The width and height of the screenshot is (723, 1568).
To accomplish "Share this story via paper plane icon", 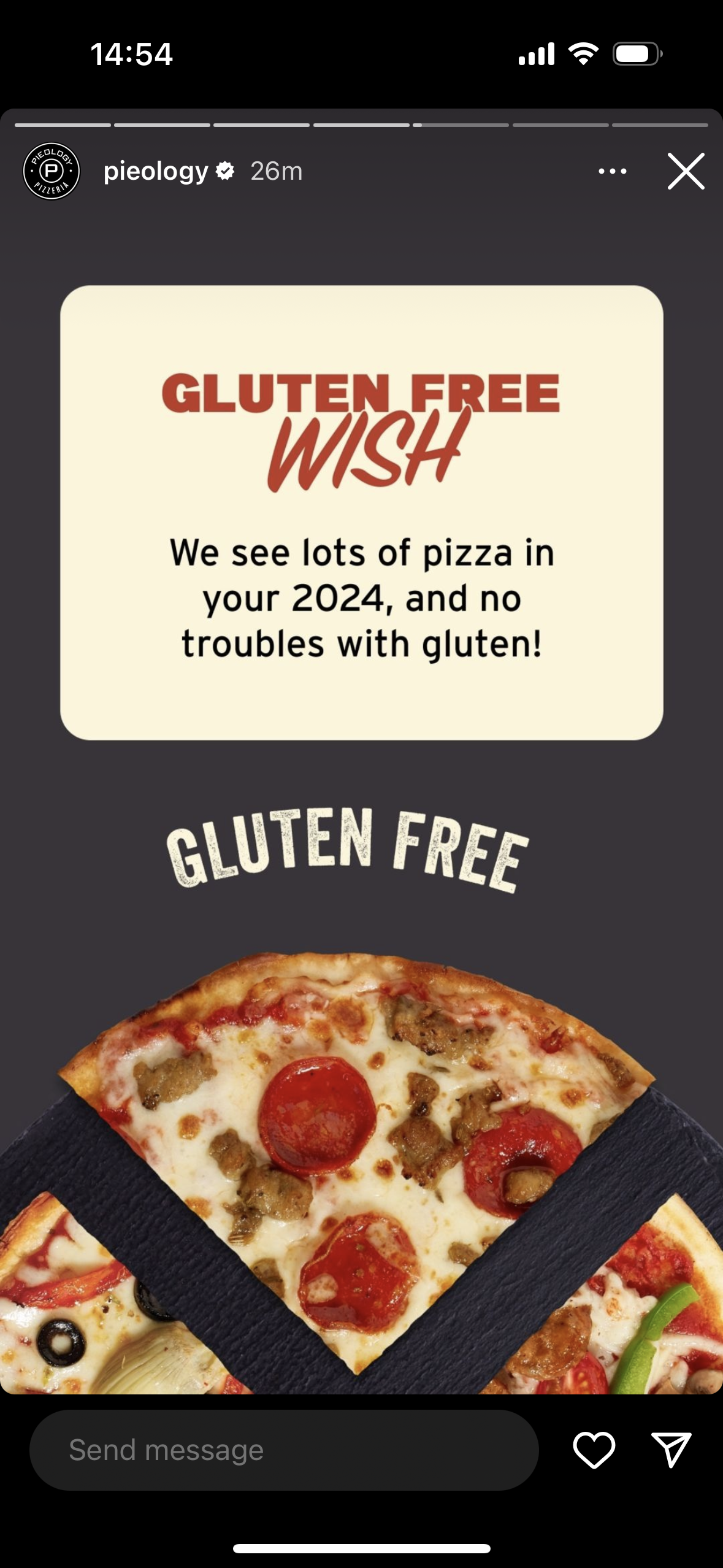I will coord(671,1450).
